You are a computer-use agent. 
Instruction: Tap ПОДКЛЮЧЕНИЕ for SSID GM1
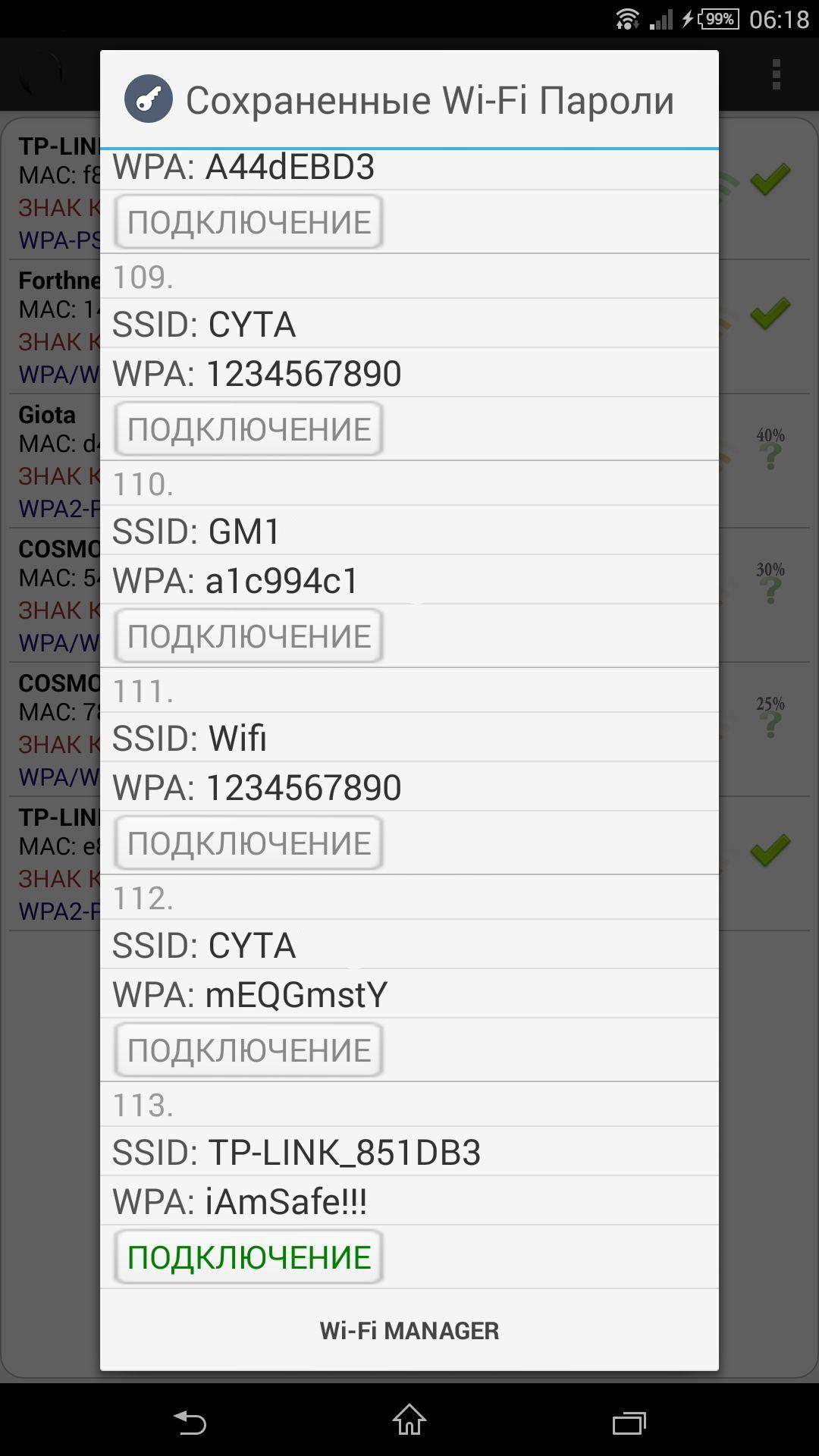tap(249, 635)
